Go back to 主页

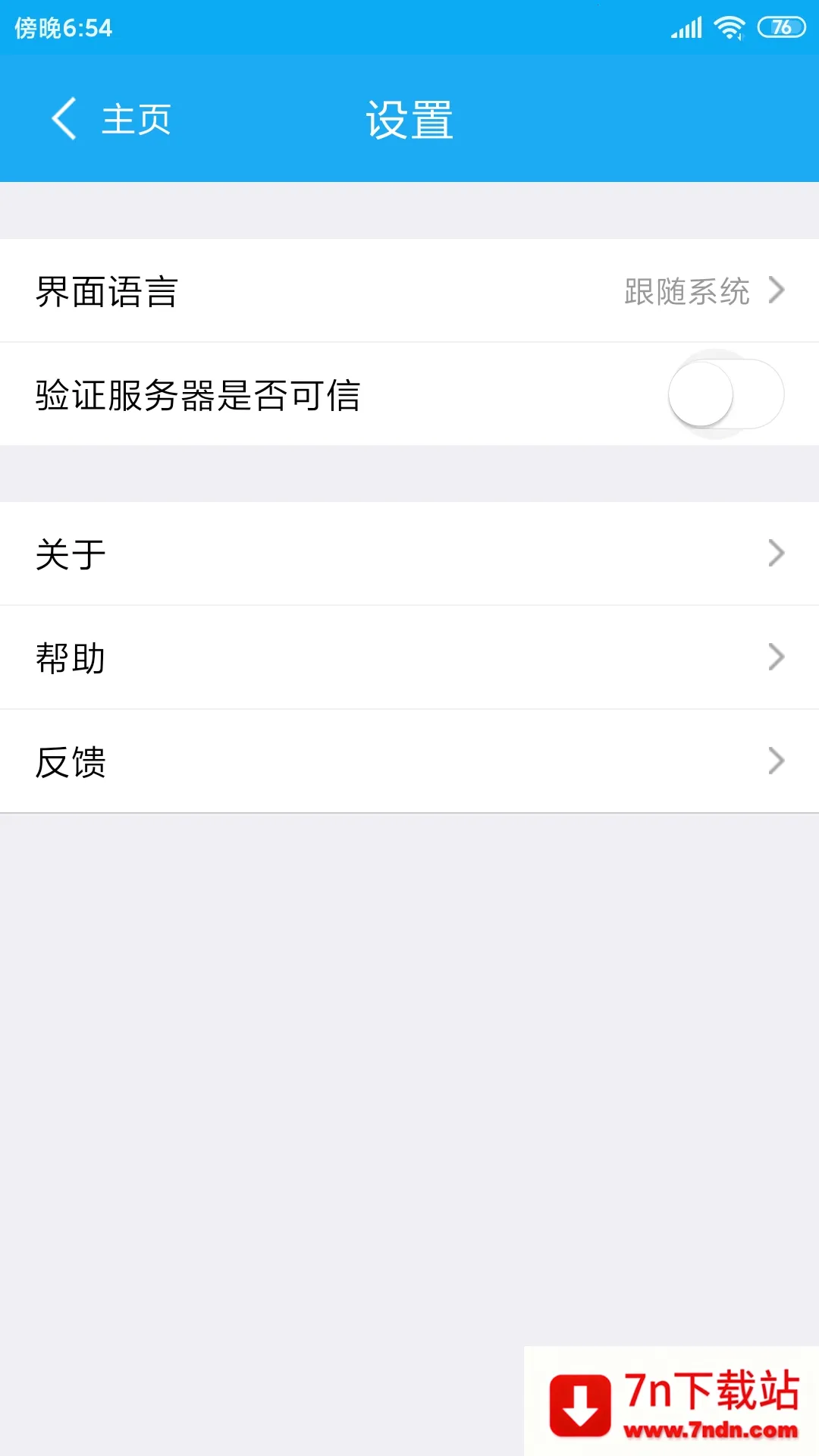coord(111,119)
